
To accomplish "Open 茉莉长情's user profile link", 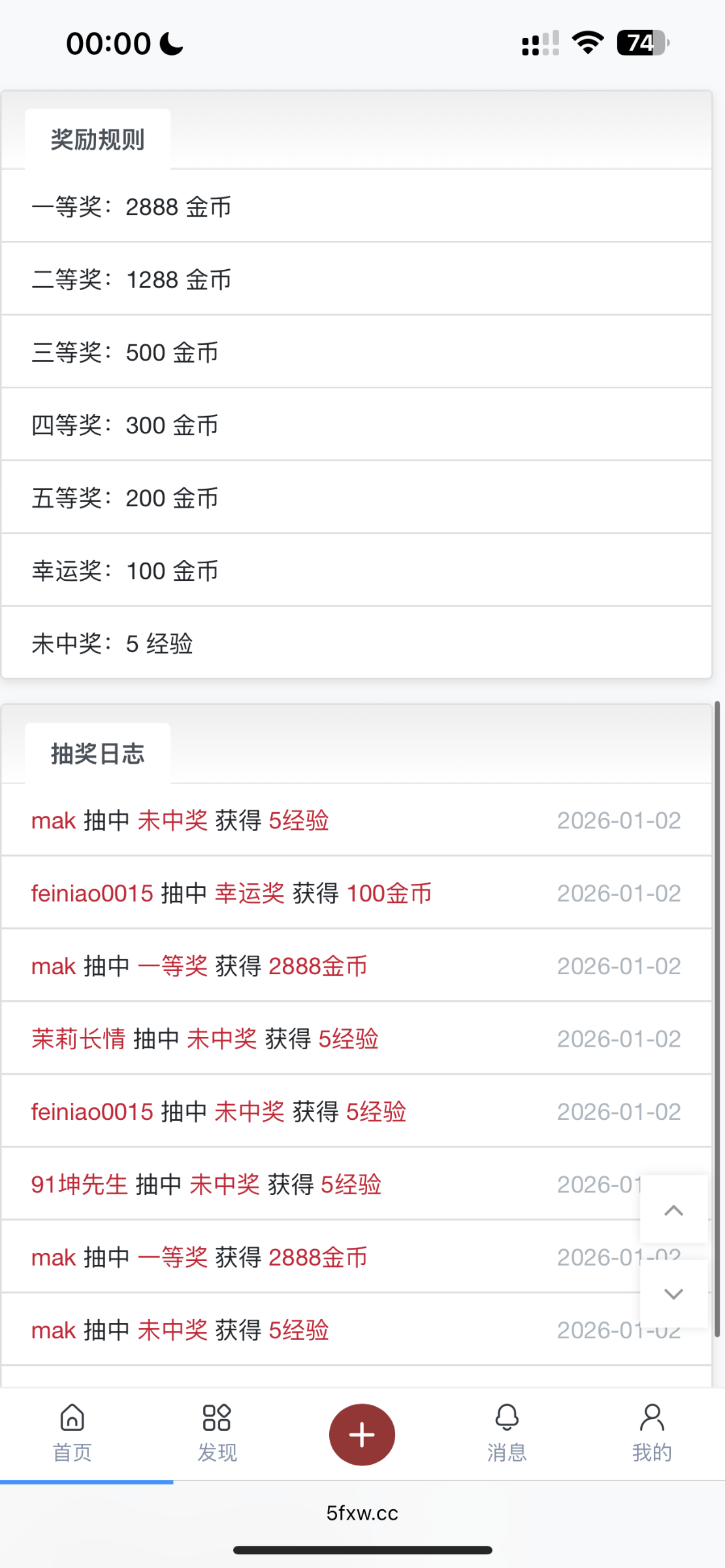I will [x=78, y=1039].
